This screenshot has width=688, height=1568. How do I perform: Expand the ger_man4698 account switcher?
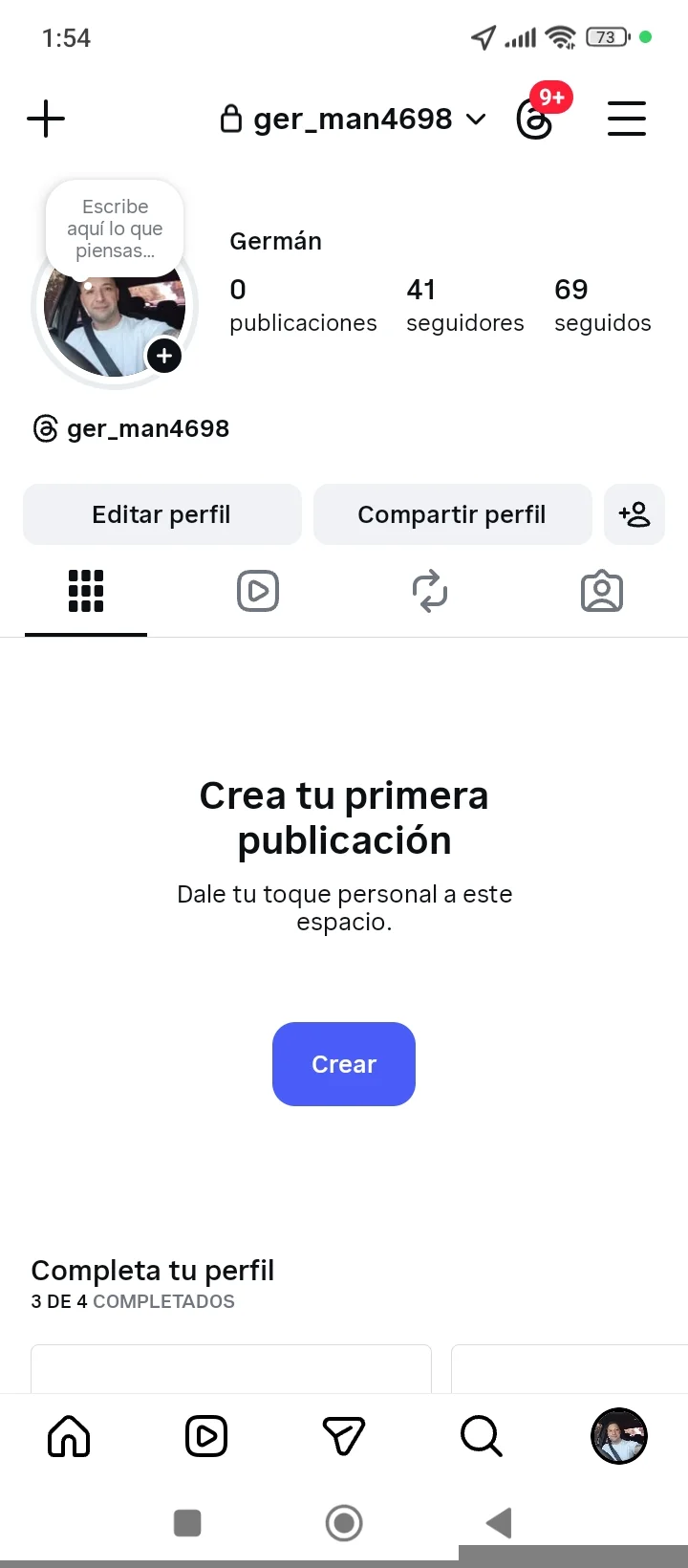[354, 120]
